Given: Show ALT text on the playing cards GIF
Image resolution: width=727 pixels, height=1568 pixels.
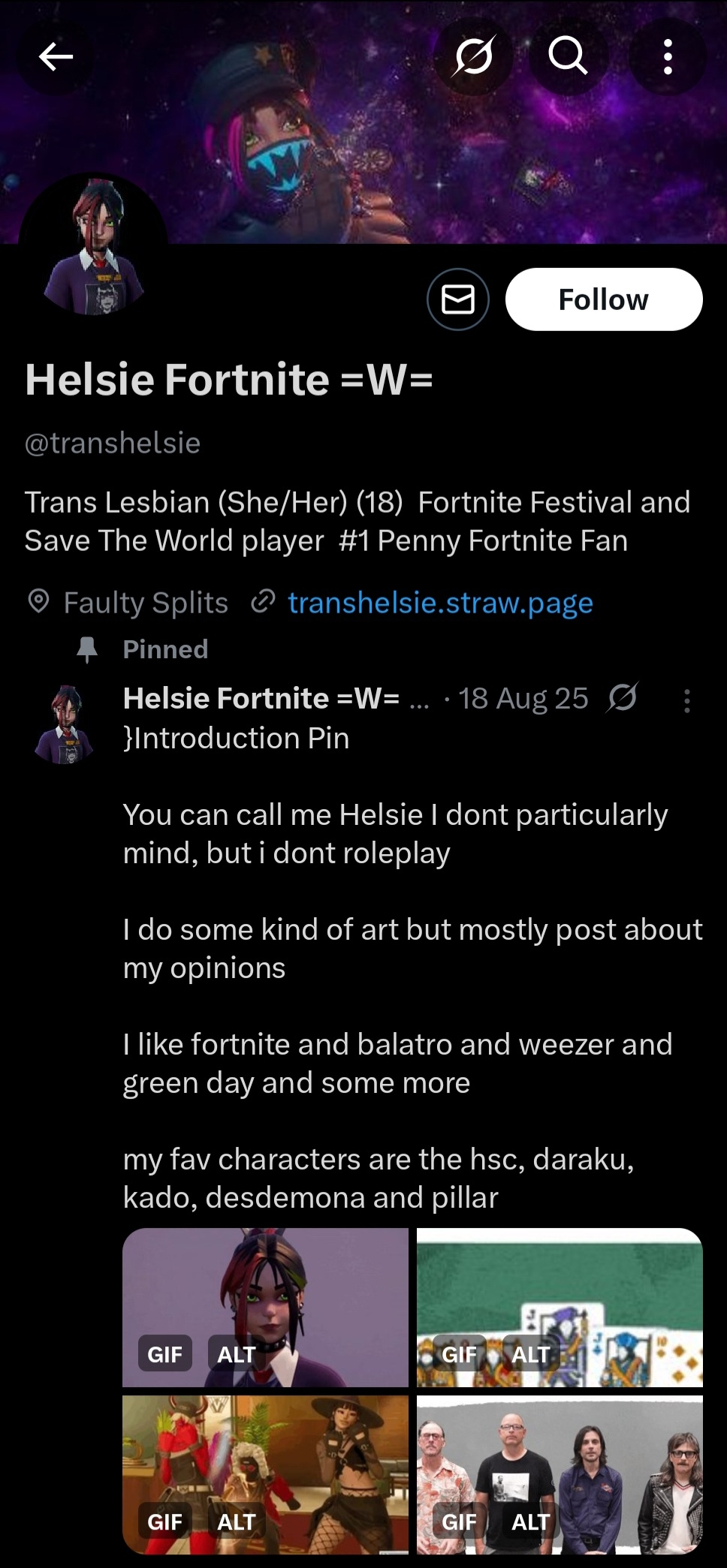Looking at the screenshot, I should pyautogui.click(x=530, y=1355).
